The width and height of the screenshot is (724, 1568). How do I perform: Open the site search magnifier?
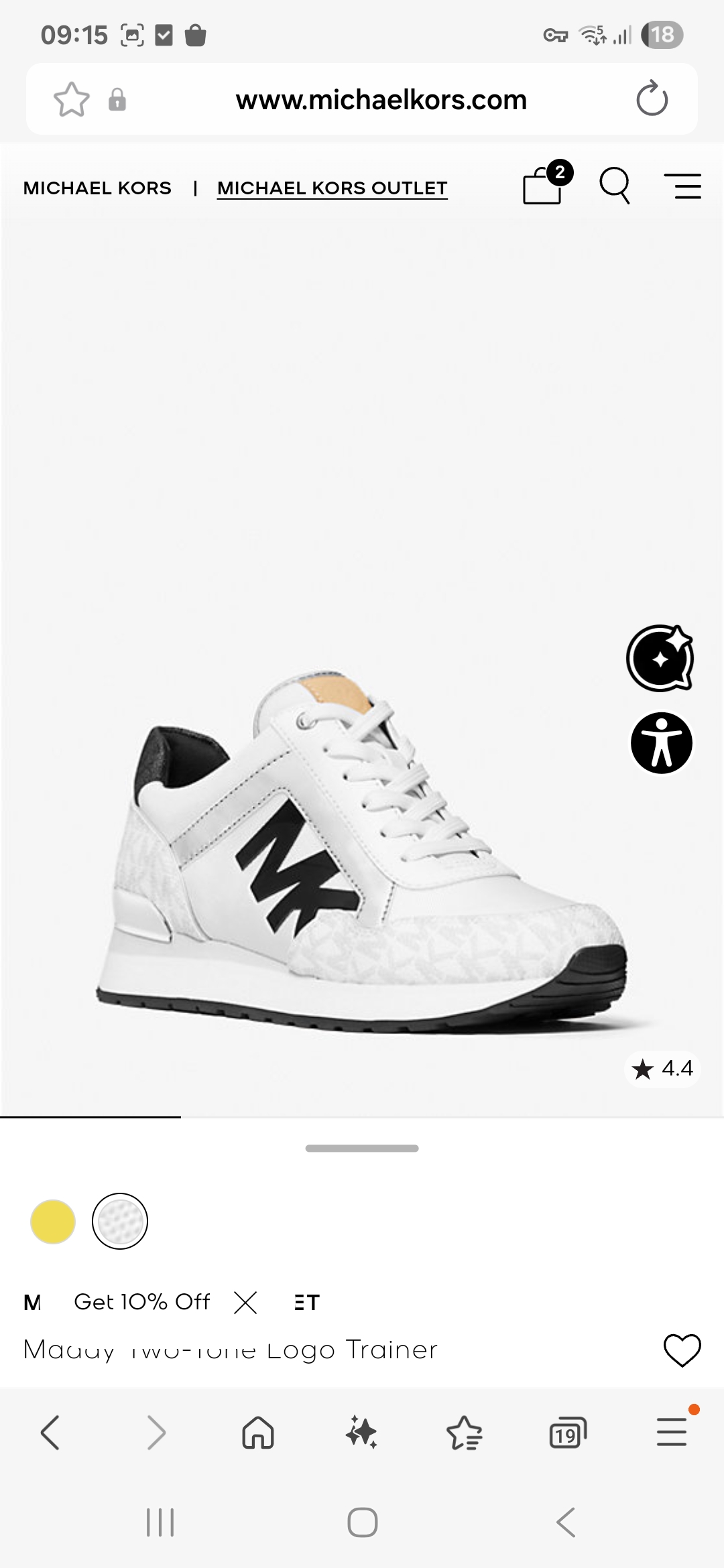(615, 185)
